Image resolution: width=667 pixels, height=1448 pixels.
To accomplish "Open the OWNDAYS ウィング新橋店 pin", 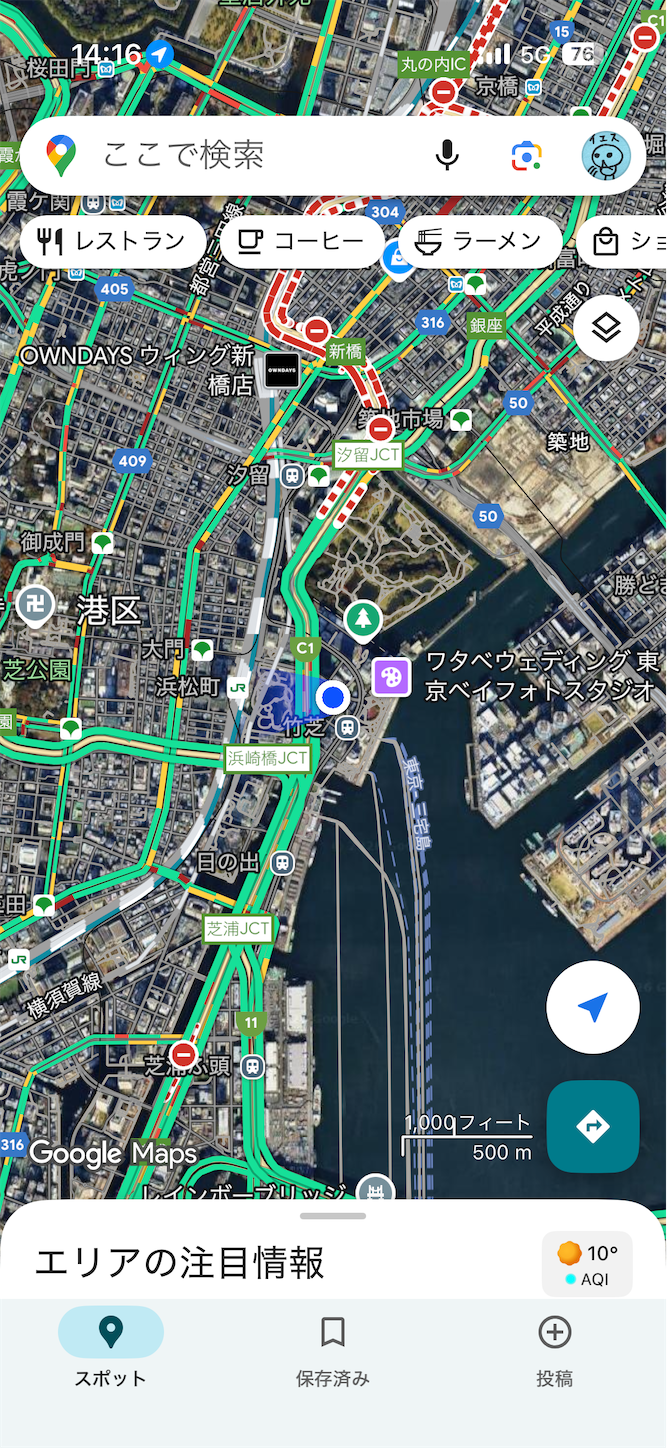I will pos(281,370).
